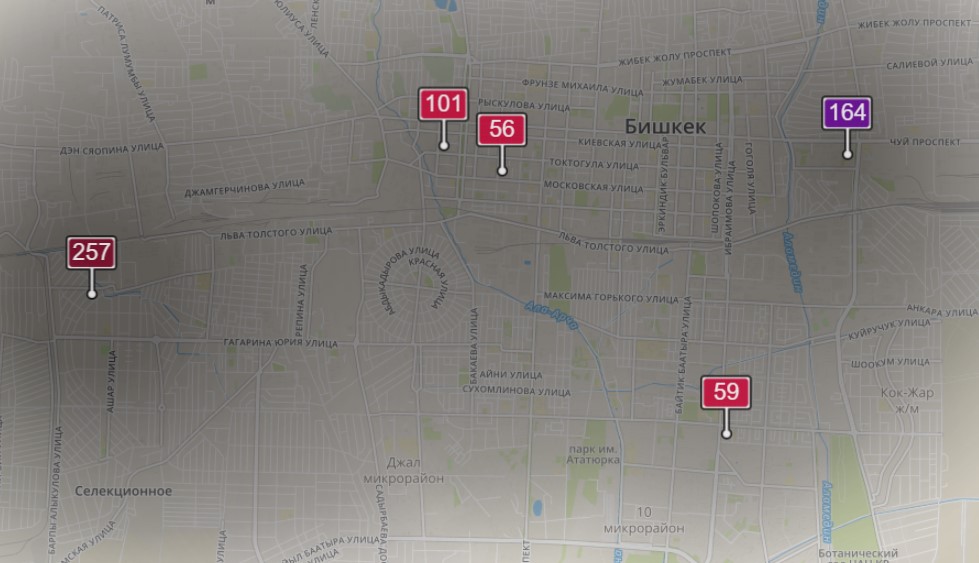Select the marker labeled 56
The image size is (979, 563).
click(x=502, y=129)
